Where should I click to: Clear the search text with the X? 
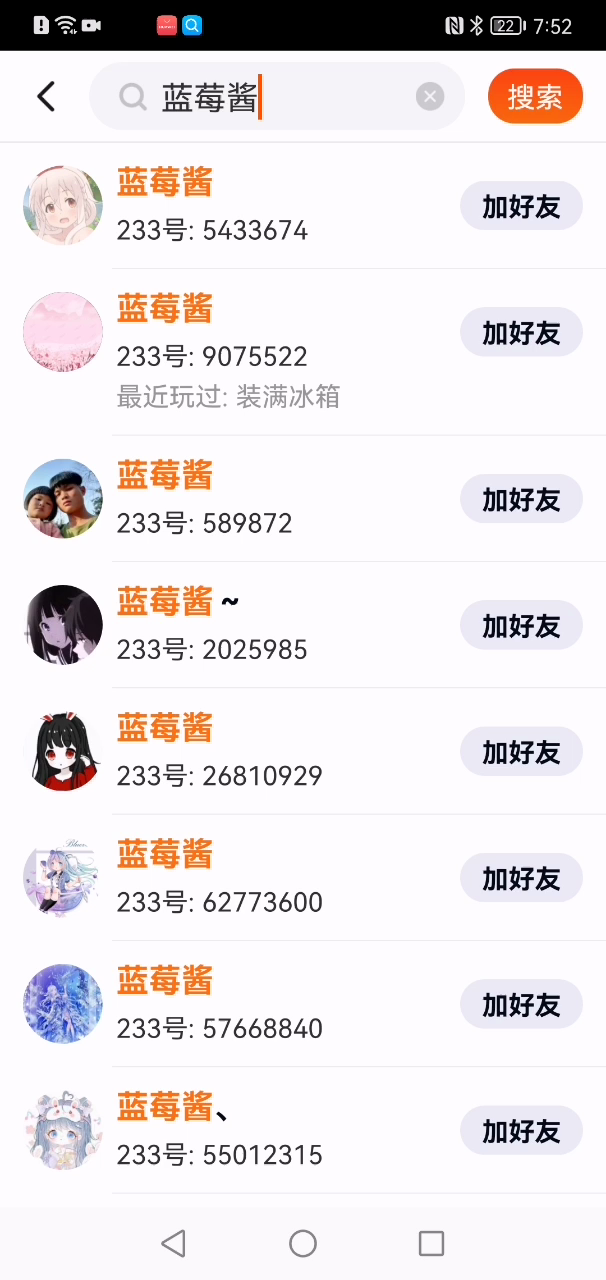tap(430, 97)
